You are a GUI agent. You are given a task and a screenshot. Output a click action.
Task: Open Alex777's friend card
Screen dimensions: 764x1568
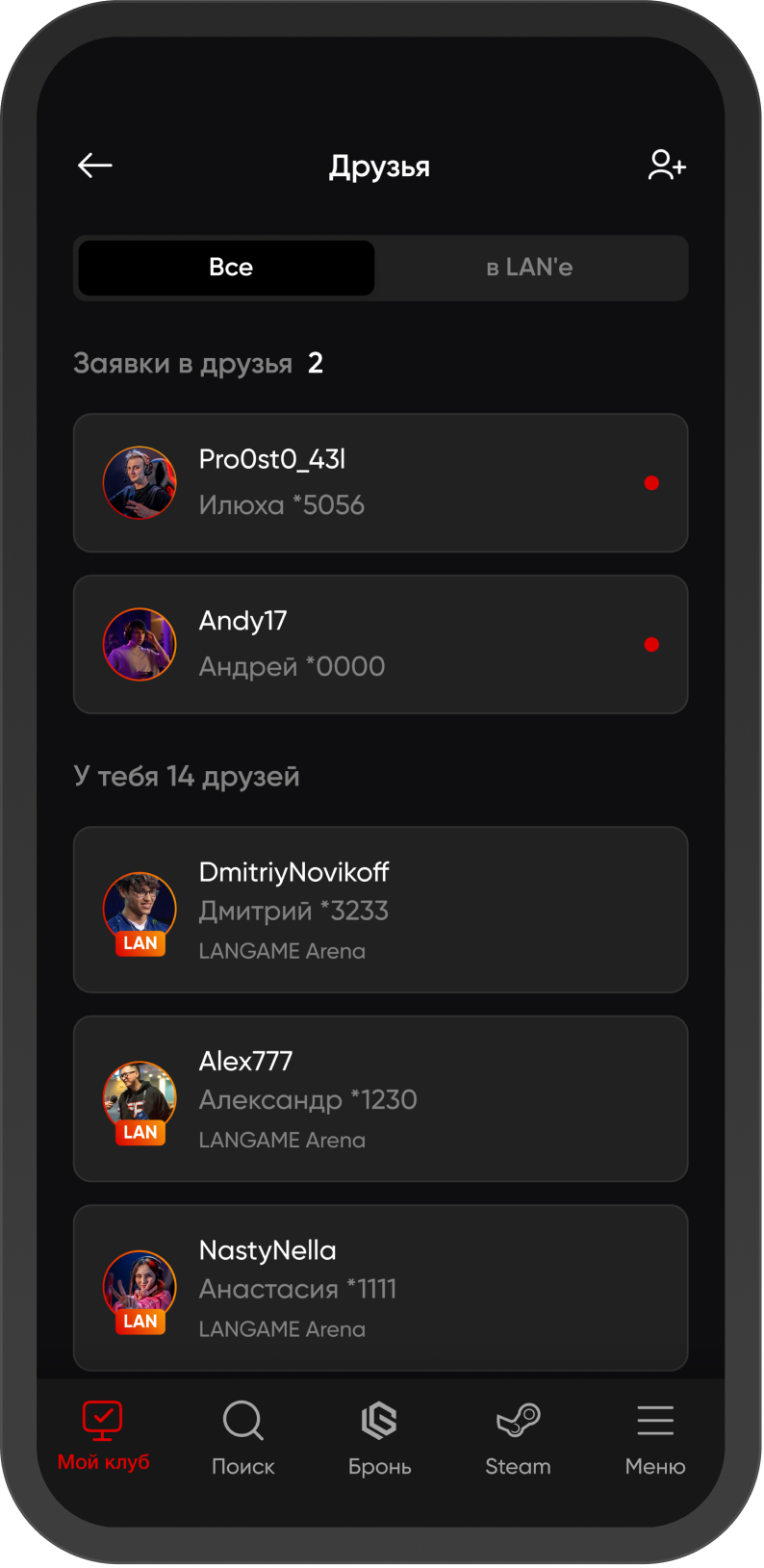point(381,1099)
